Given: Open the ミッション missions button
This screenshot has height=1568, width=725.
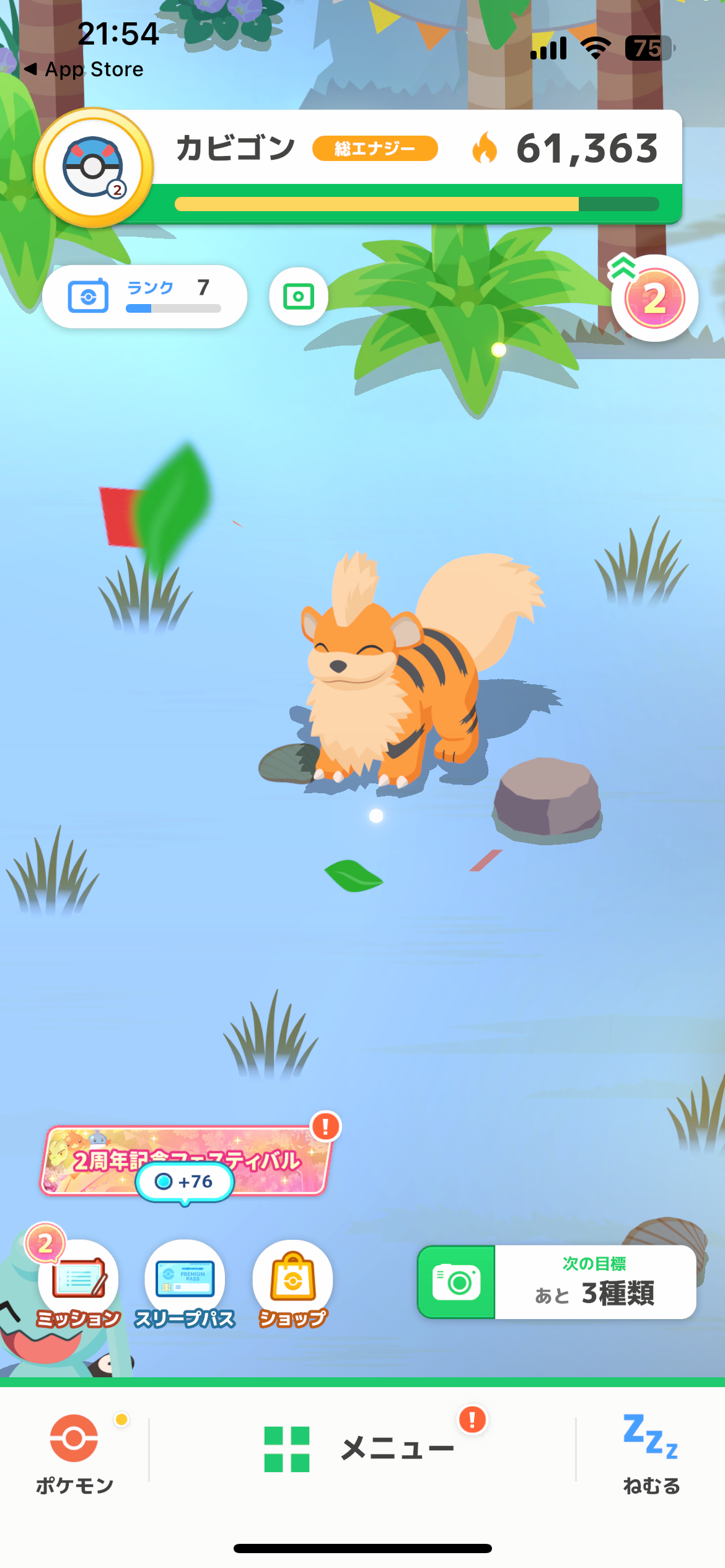Looking at the screenshot, I should pyautogui.click(x=78, y=1285).
